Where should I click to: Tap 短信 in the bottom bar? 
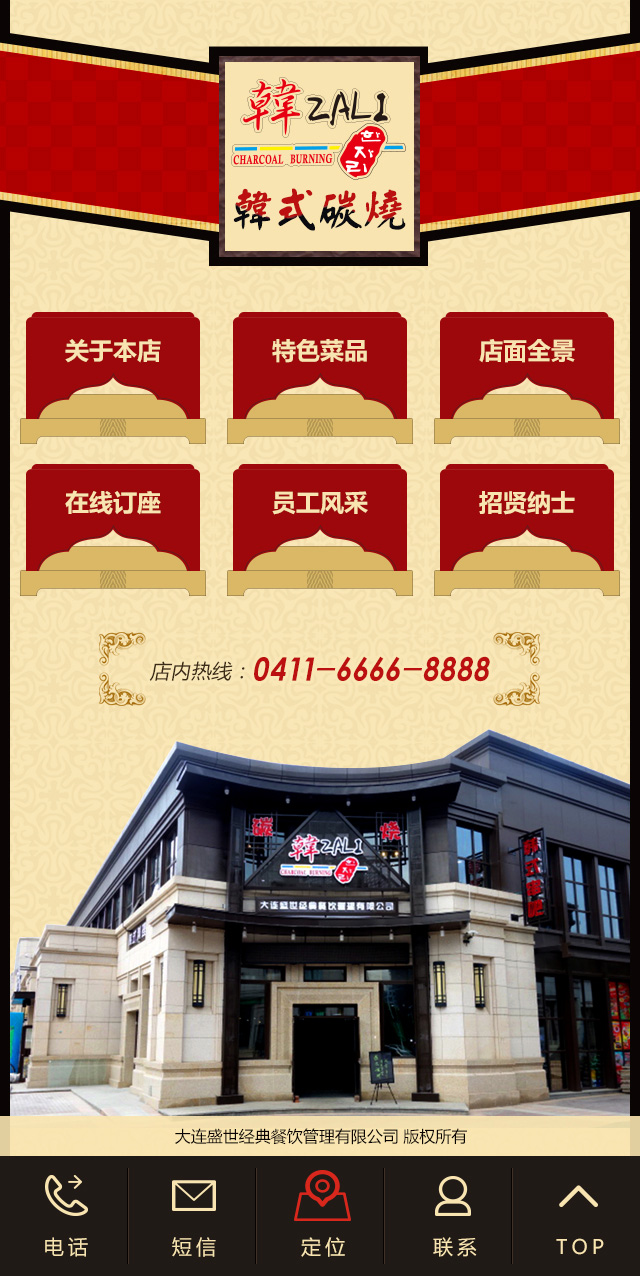click(x=193, y=1215)
